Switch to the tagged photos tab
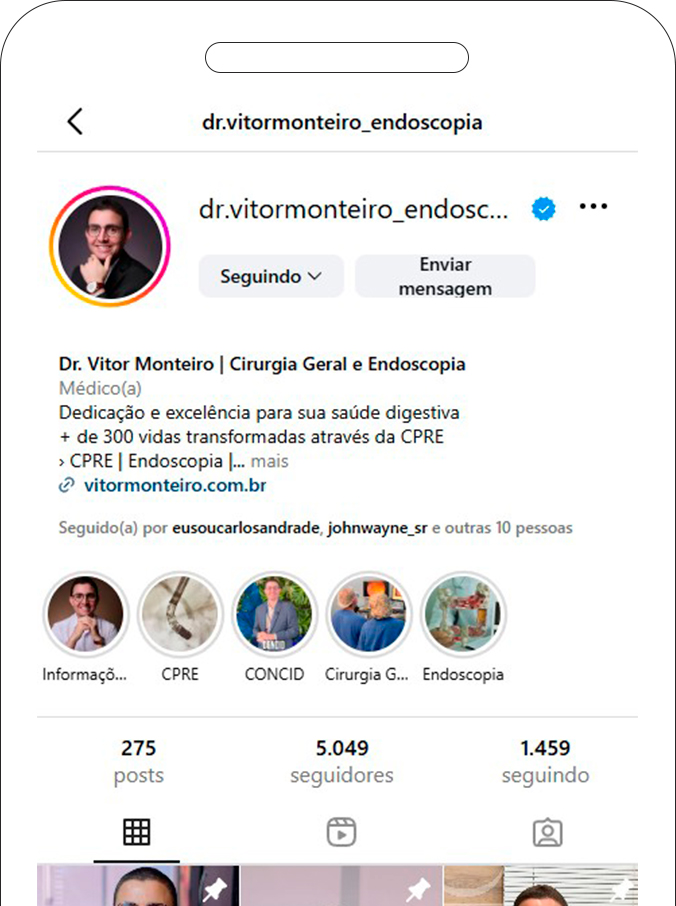Viewport: 676px width, 906px height. pos(547,832)
